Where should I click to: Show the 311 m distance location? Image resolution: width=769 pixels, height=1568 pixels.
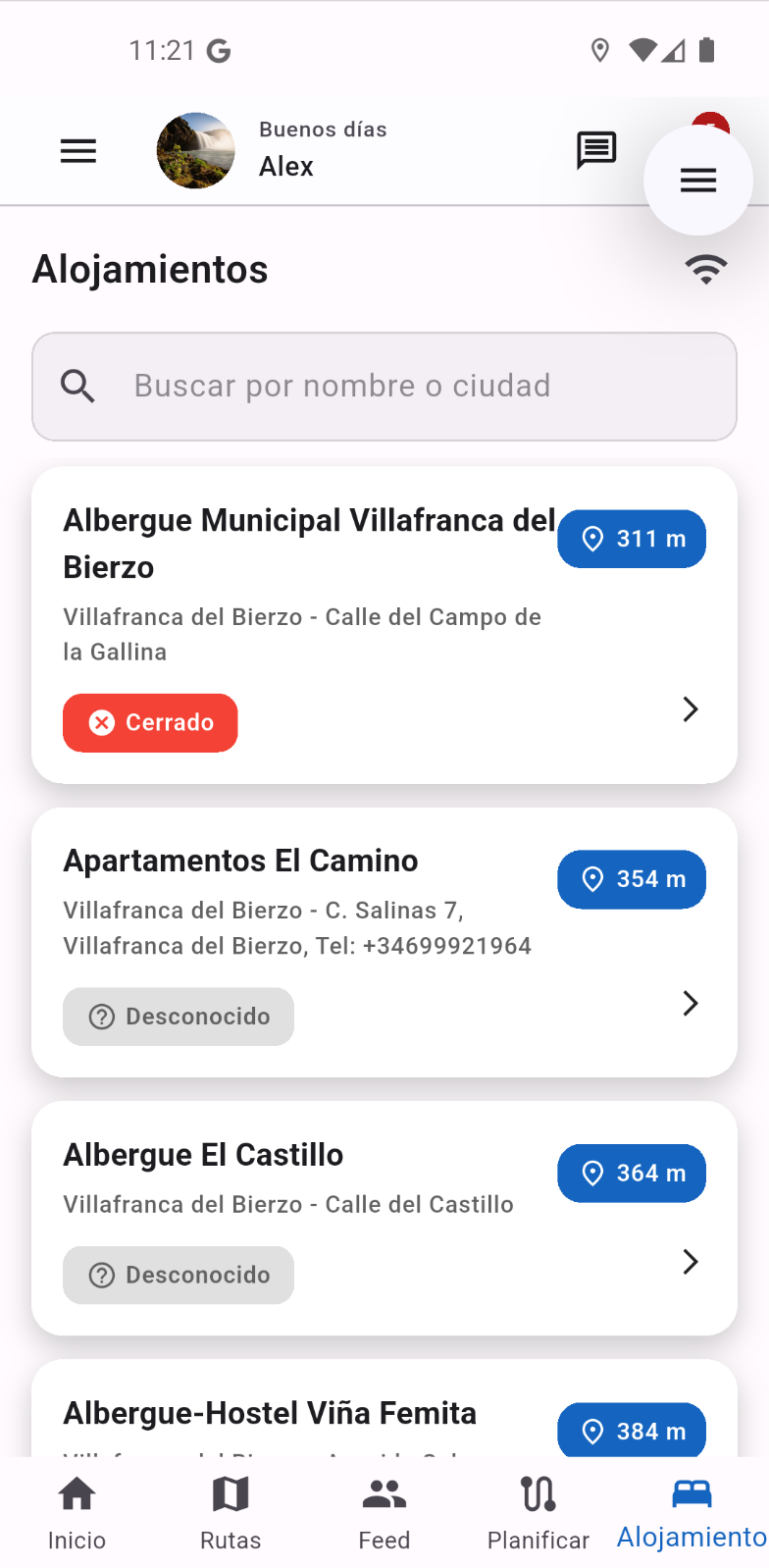click(x=632, y=539)
